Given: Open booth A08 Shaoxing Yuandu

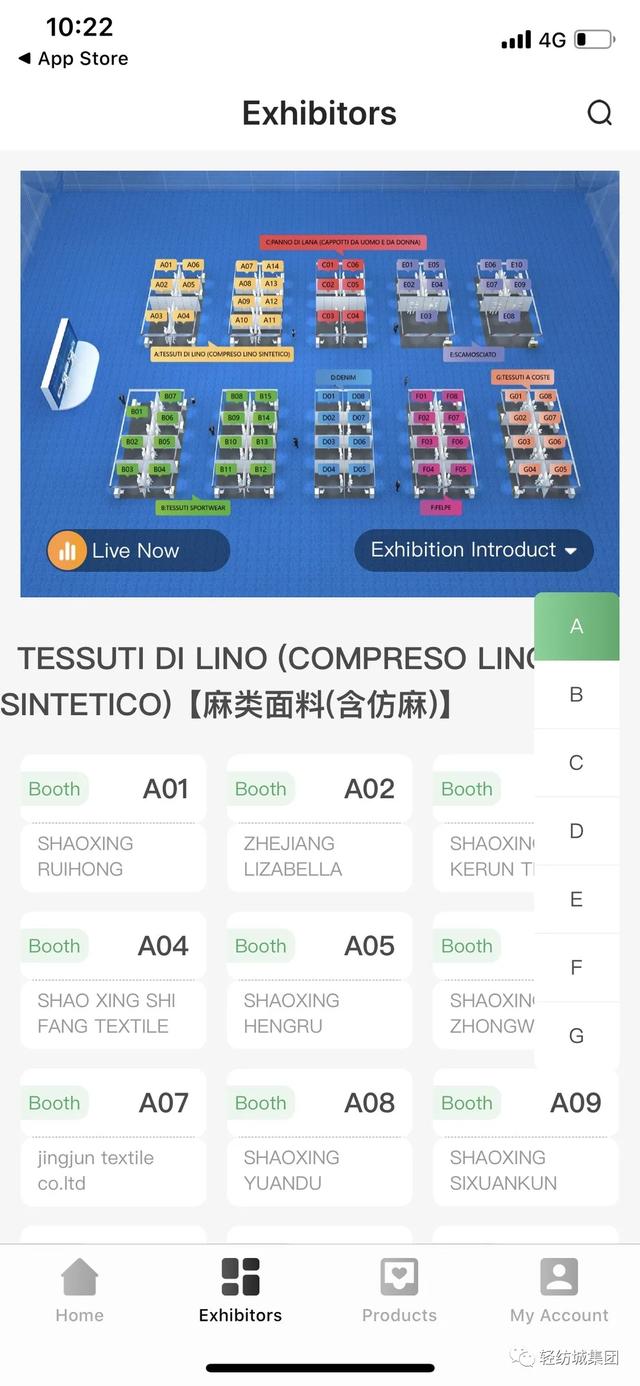Looking at the screenshot, I should coord(319,1137).
